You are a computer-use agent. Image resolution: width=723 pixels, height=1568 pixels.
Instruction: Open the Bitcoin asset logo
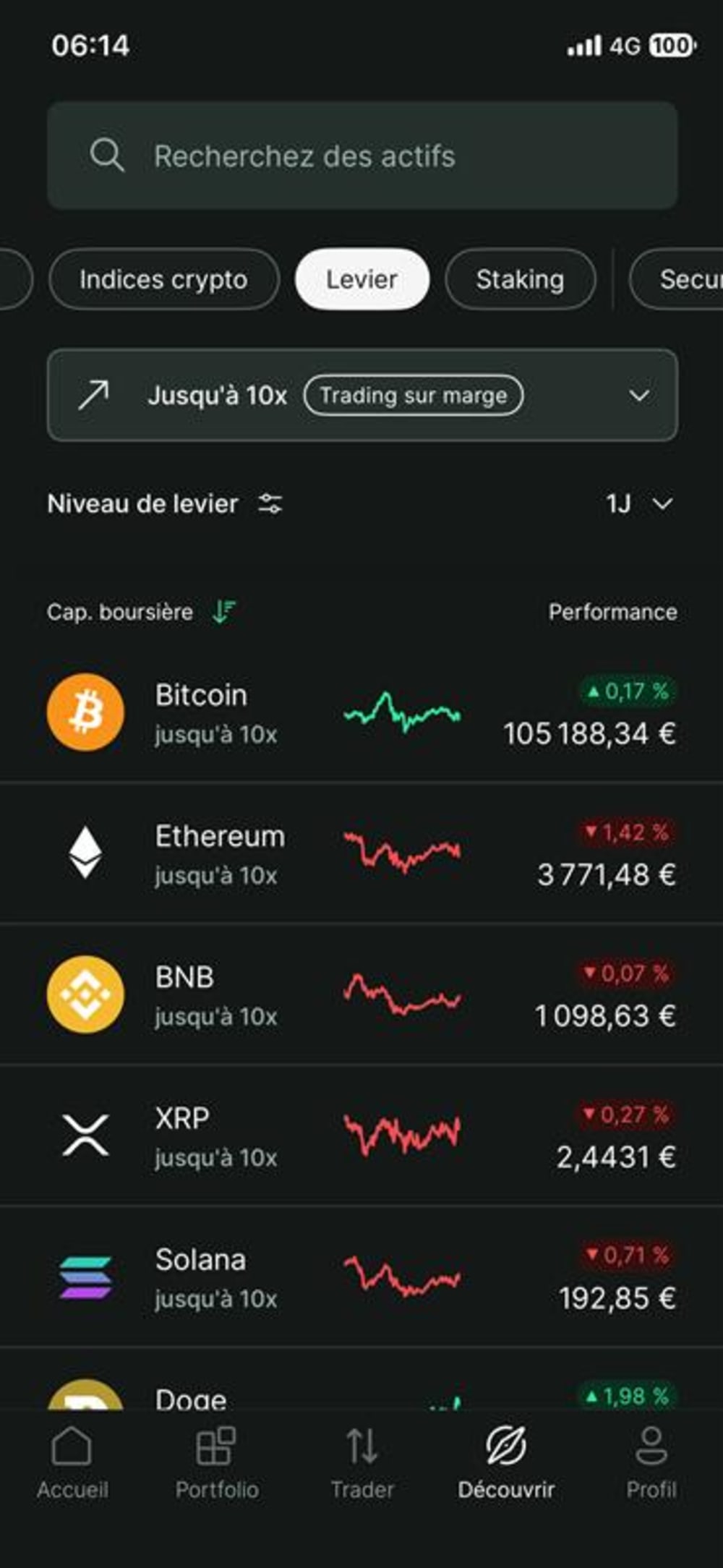tap(85, 712)
